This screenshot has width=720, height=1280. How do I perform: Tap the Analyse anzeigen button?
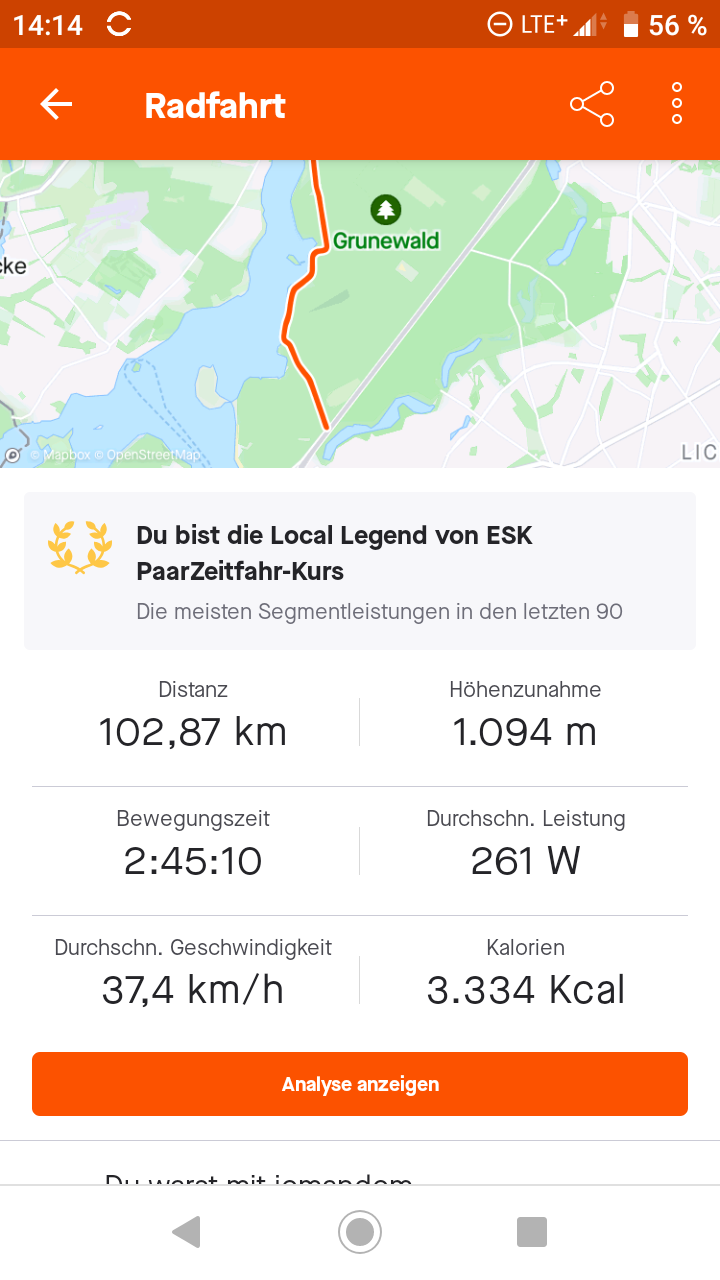(360, 1084)
